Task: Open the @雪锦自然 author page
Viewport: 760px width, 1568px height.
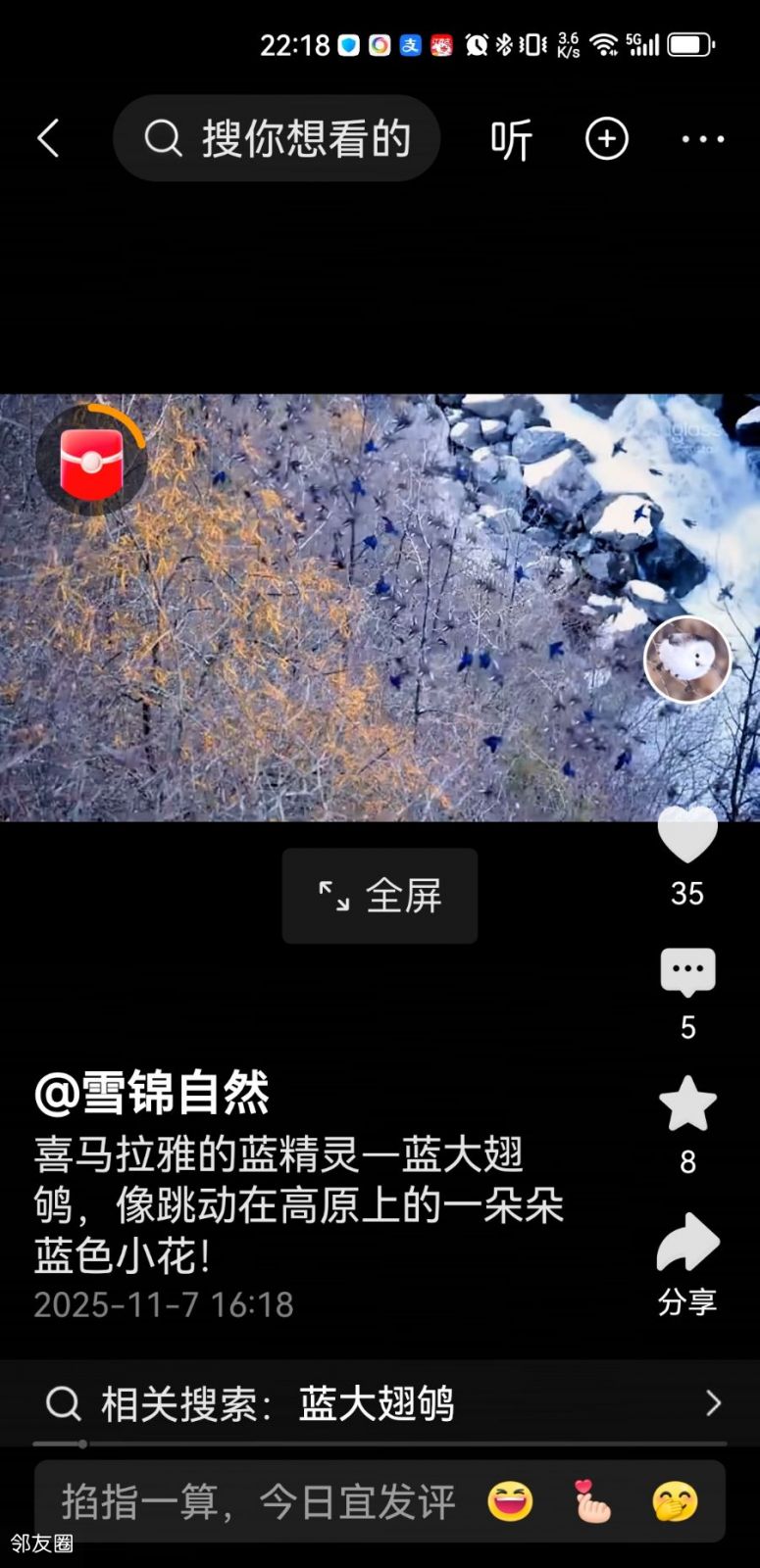Action: click(x=152, y=1092)
